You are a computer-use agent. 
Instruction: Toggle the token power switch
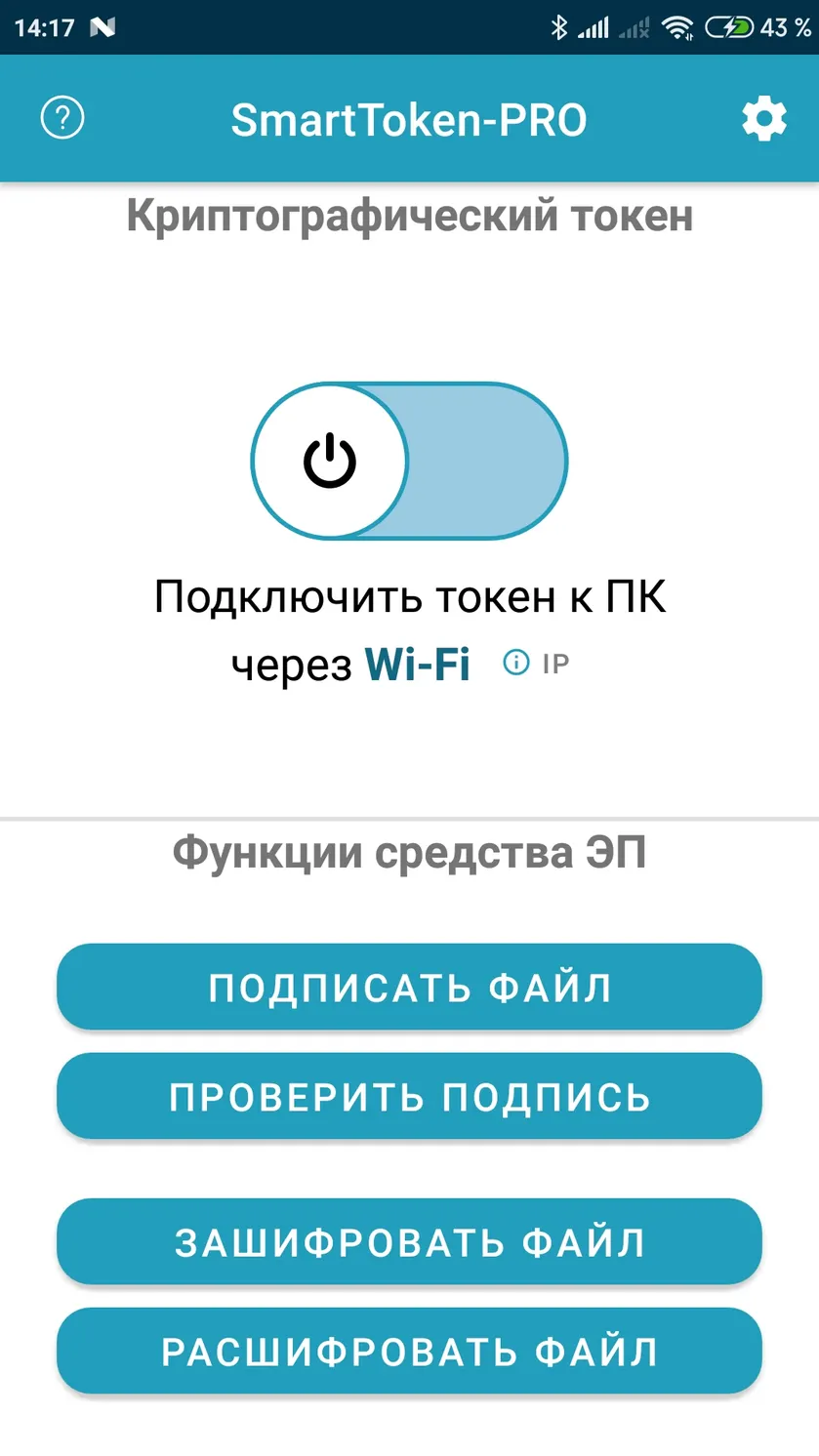409,460
